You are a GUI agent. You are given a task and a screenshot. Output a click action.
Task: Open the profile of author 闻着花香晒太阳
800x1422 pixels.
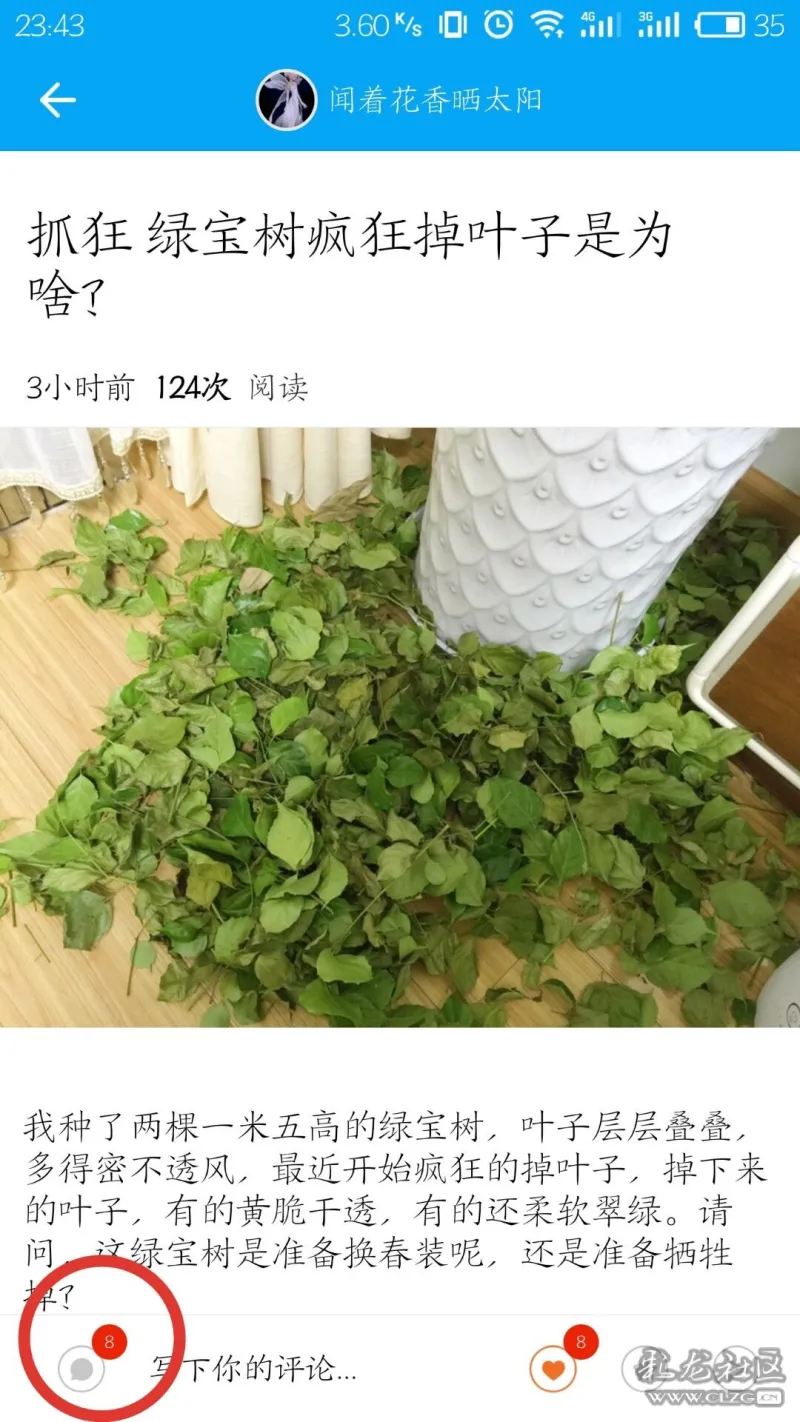pyautogui.click(x=400, y=99)
